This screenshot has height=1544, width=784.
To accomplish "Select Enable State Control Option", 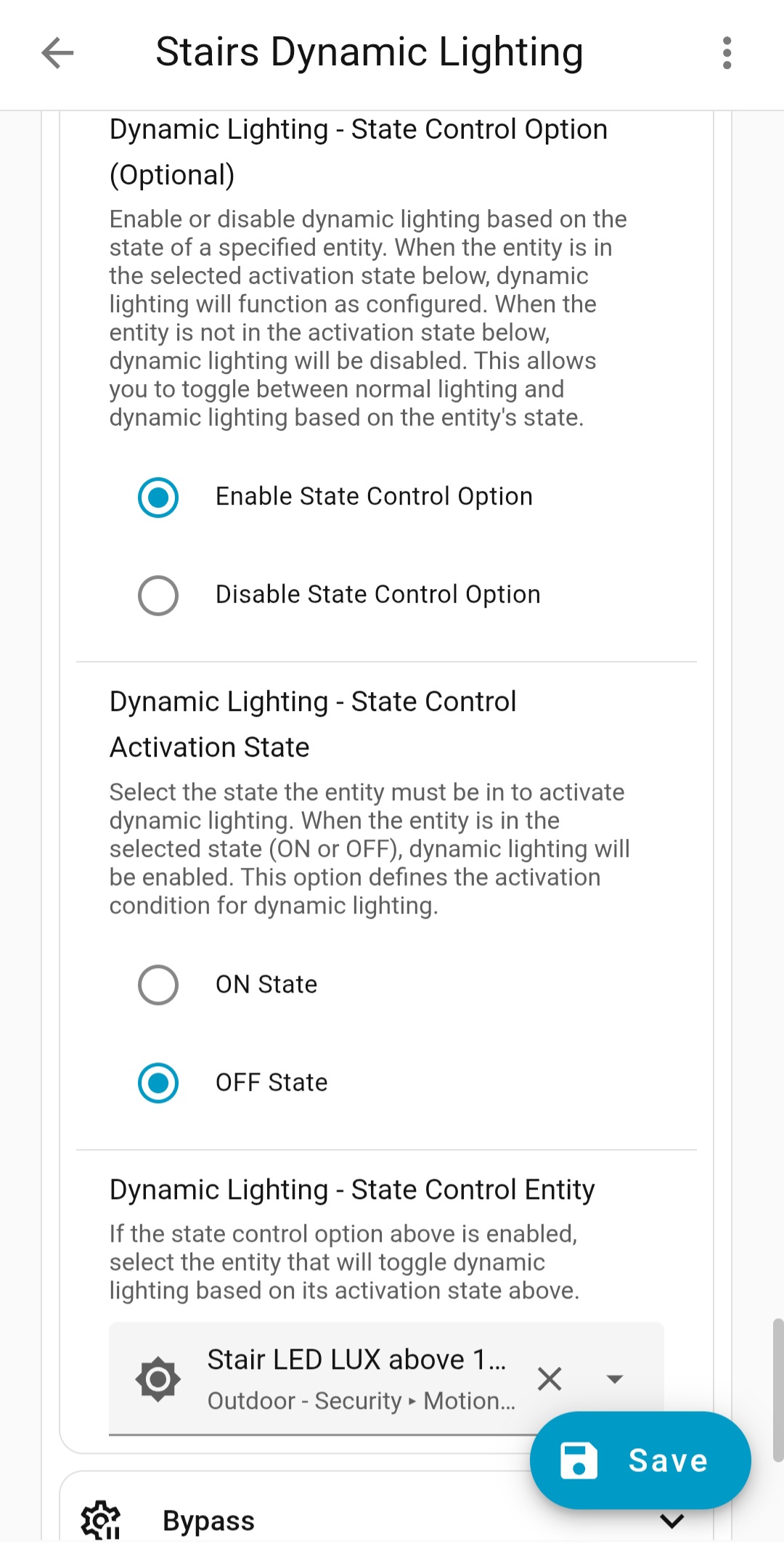I will point(158,497).
